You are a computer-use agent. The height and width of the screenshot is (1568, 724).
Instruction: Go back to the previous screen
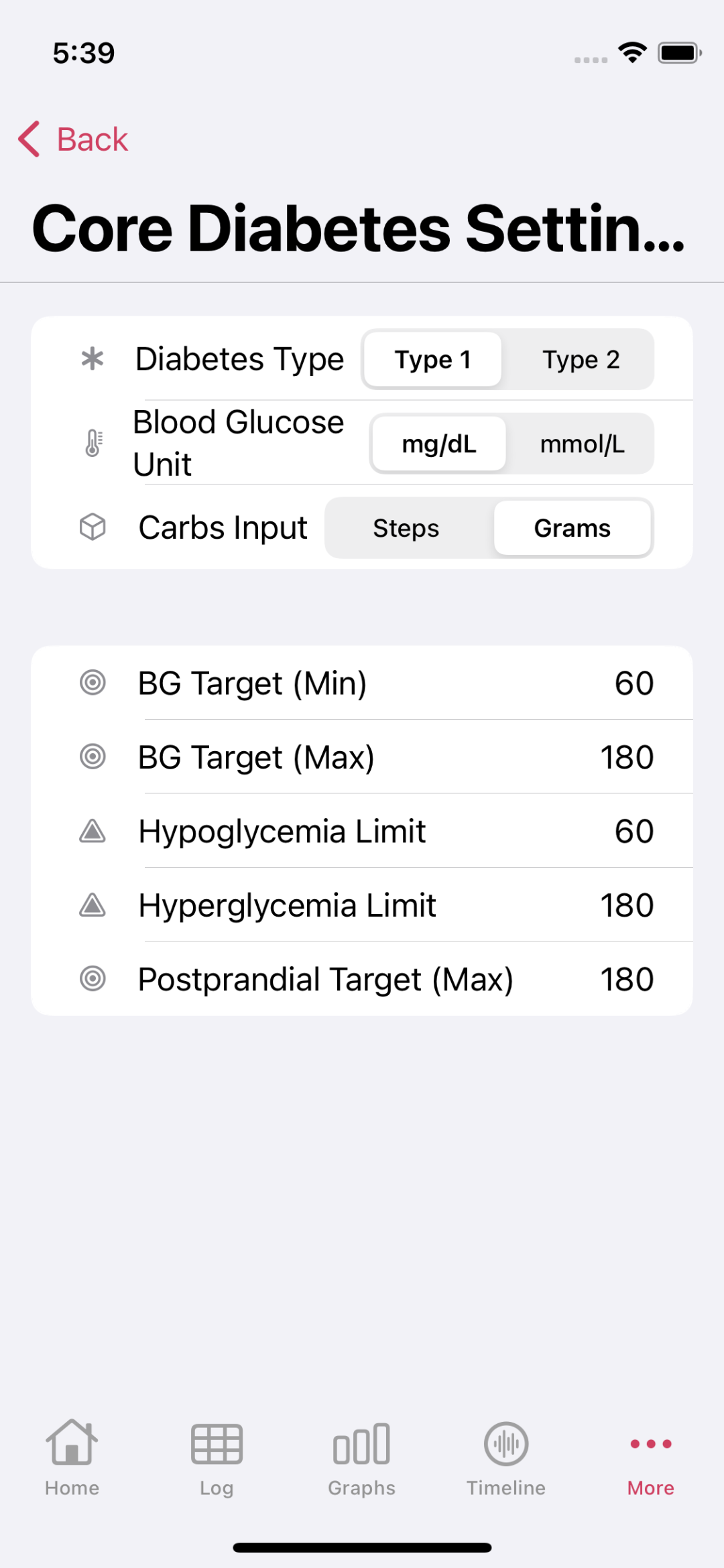72,139
